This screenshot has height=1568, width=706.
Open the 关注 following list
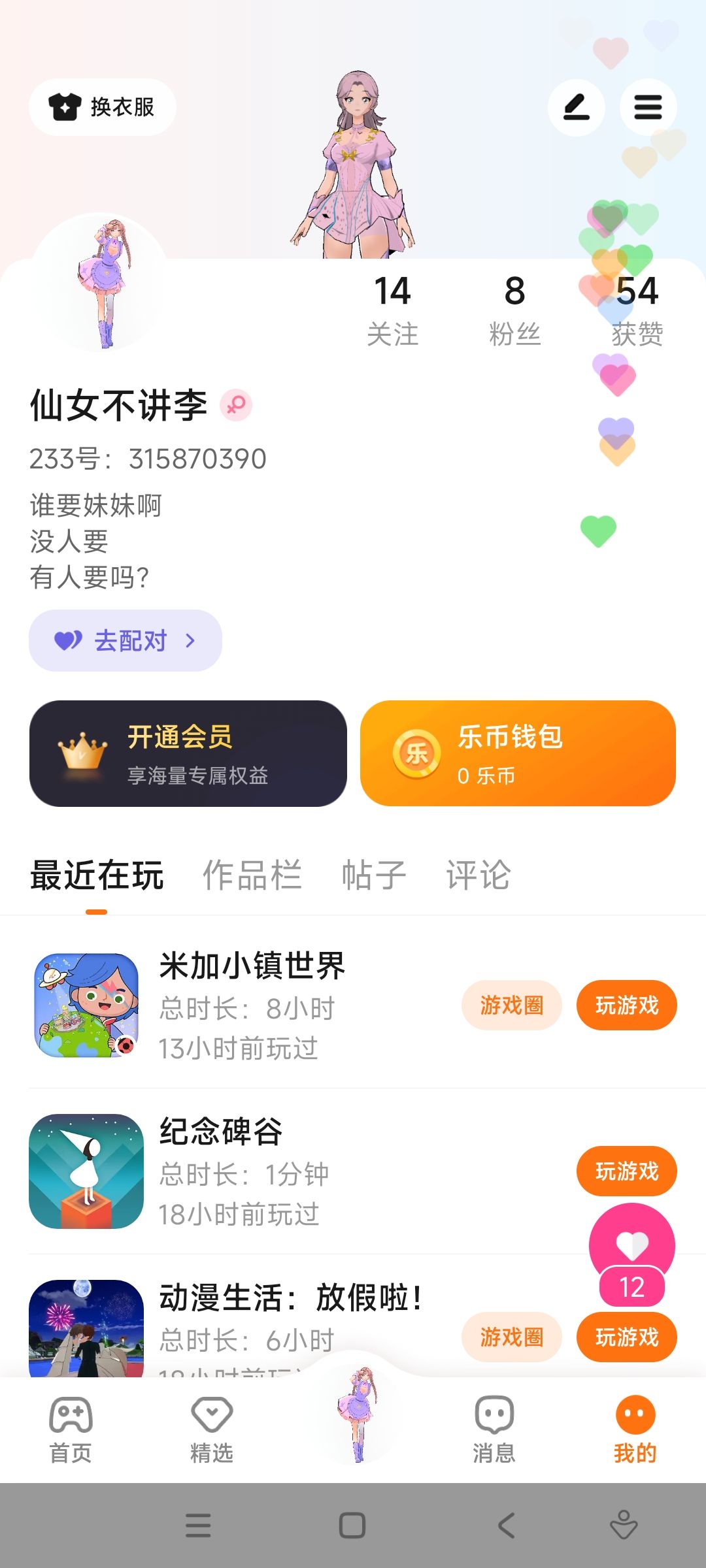(392, 310)
